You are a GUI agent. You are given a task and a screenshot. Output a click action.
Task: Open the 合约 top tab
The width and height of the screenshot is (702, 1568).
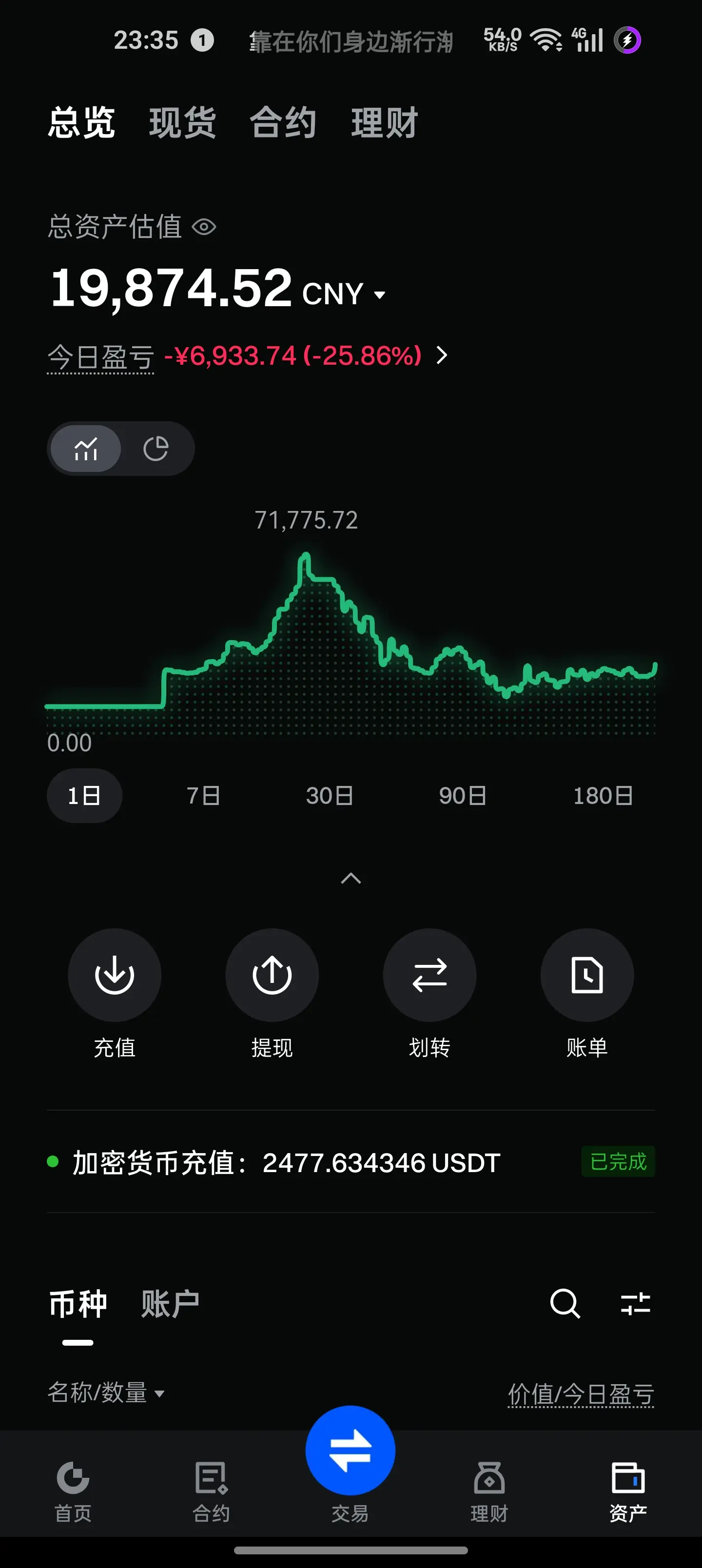click(283, 122)
